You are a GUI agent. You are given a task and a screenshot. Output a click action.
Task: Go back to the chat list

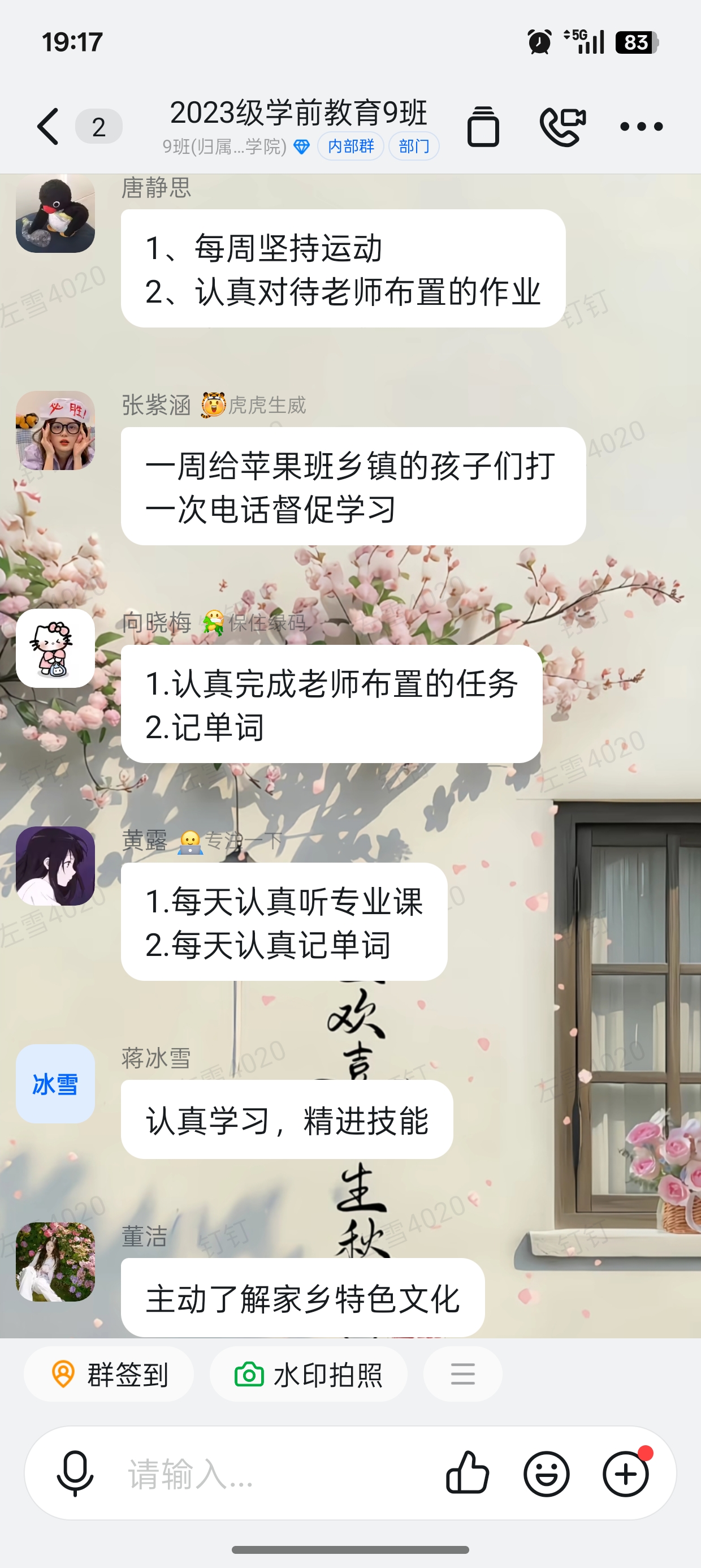pos(49,127)
